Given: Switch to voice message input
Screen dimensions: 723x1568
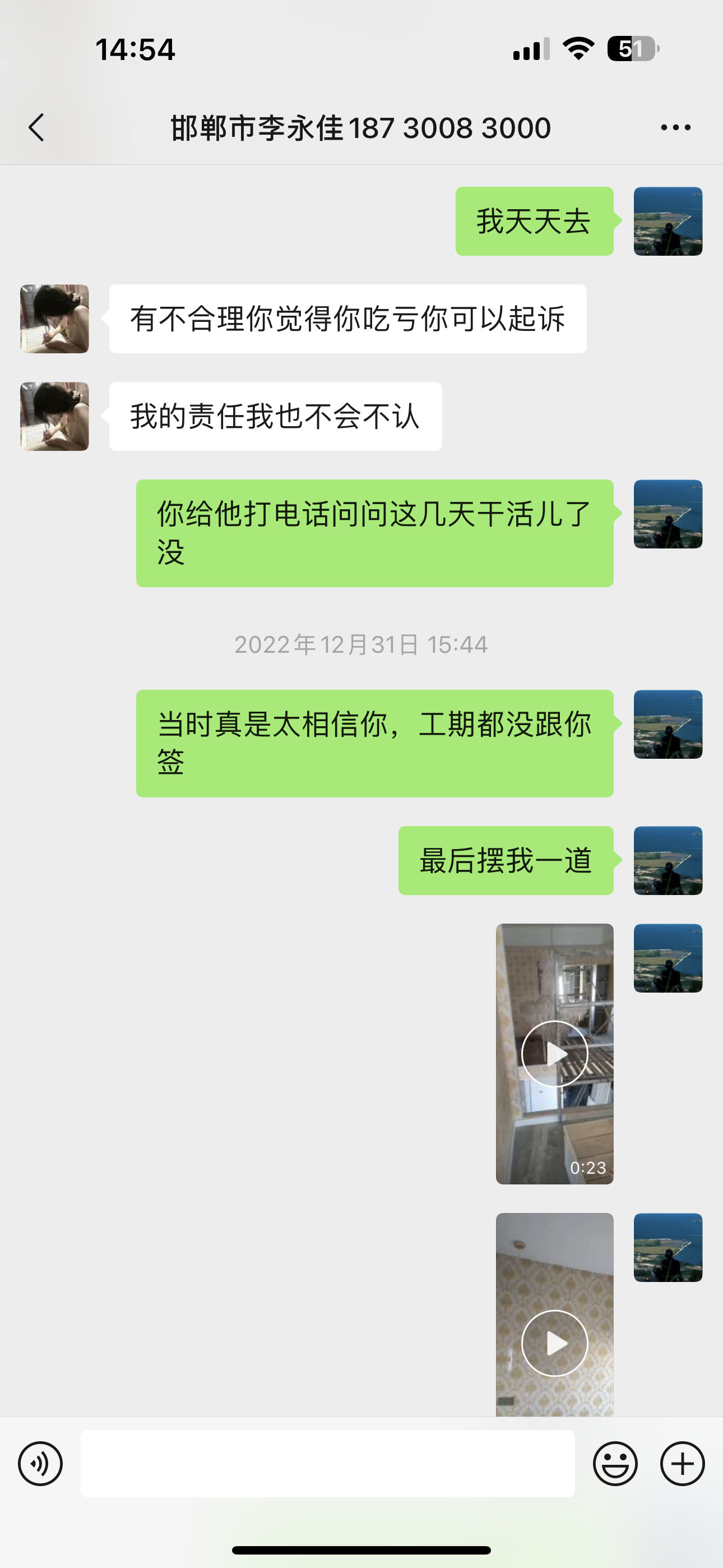Looking at the screenshot, I should [40, 1463].
